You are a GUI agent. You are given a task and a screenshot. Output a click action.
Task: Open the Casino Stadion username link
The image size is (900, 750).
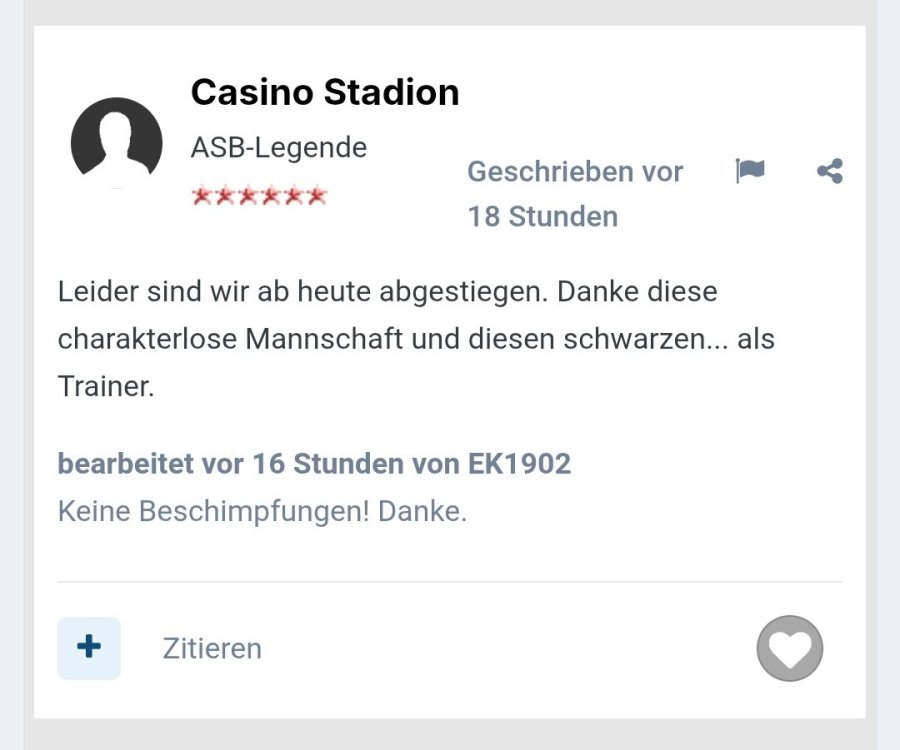325,93
